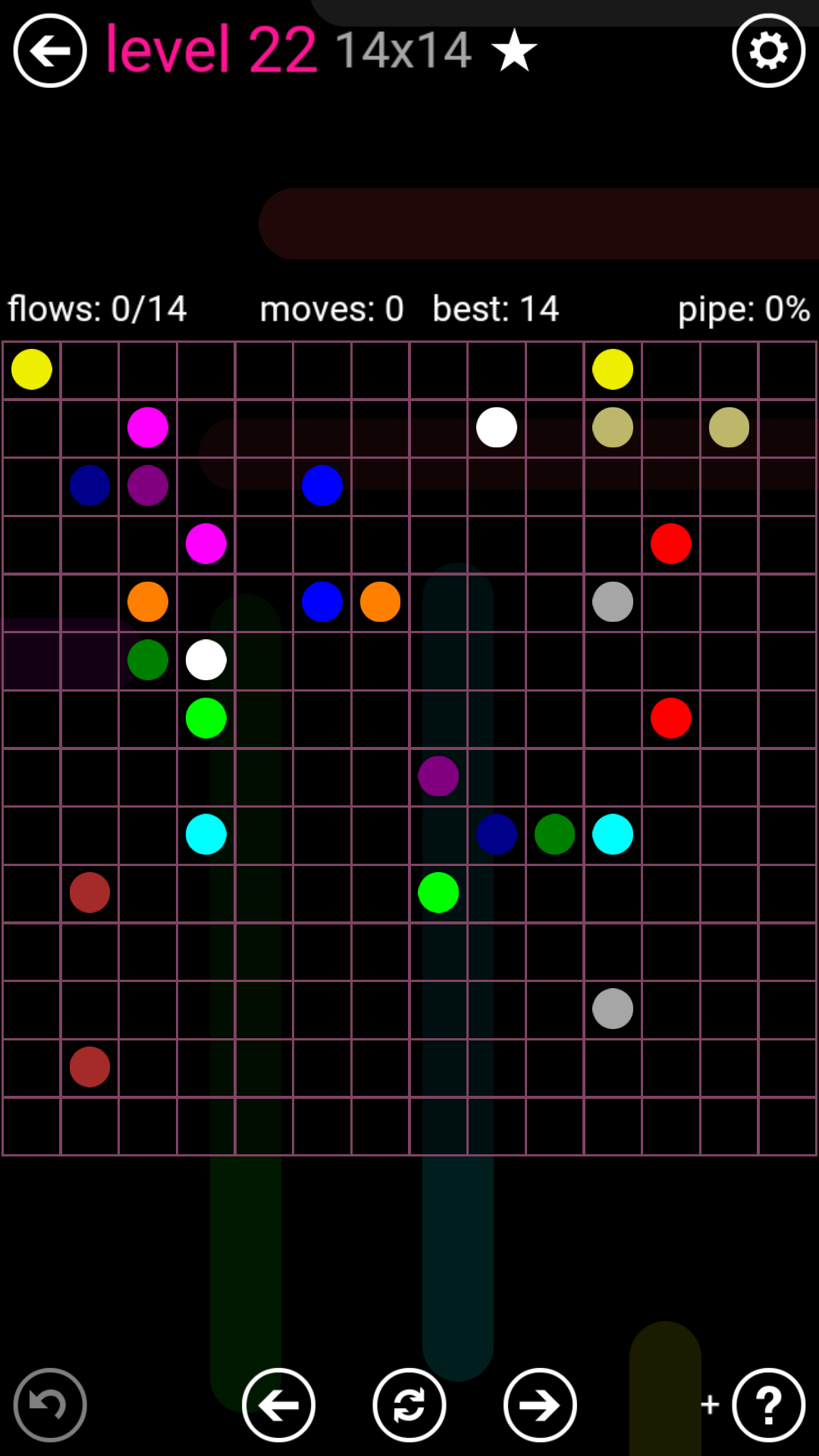Open the settings gear
This screenshot has height=1456, width=819.
click(768, 51)
